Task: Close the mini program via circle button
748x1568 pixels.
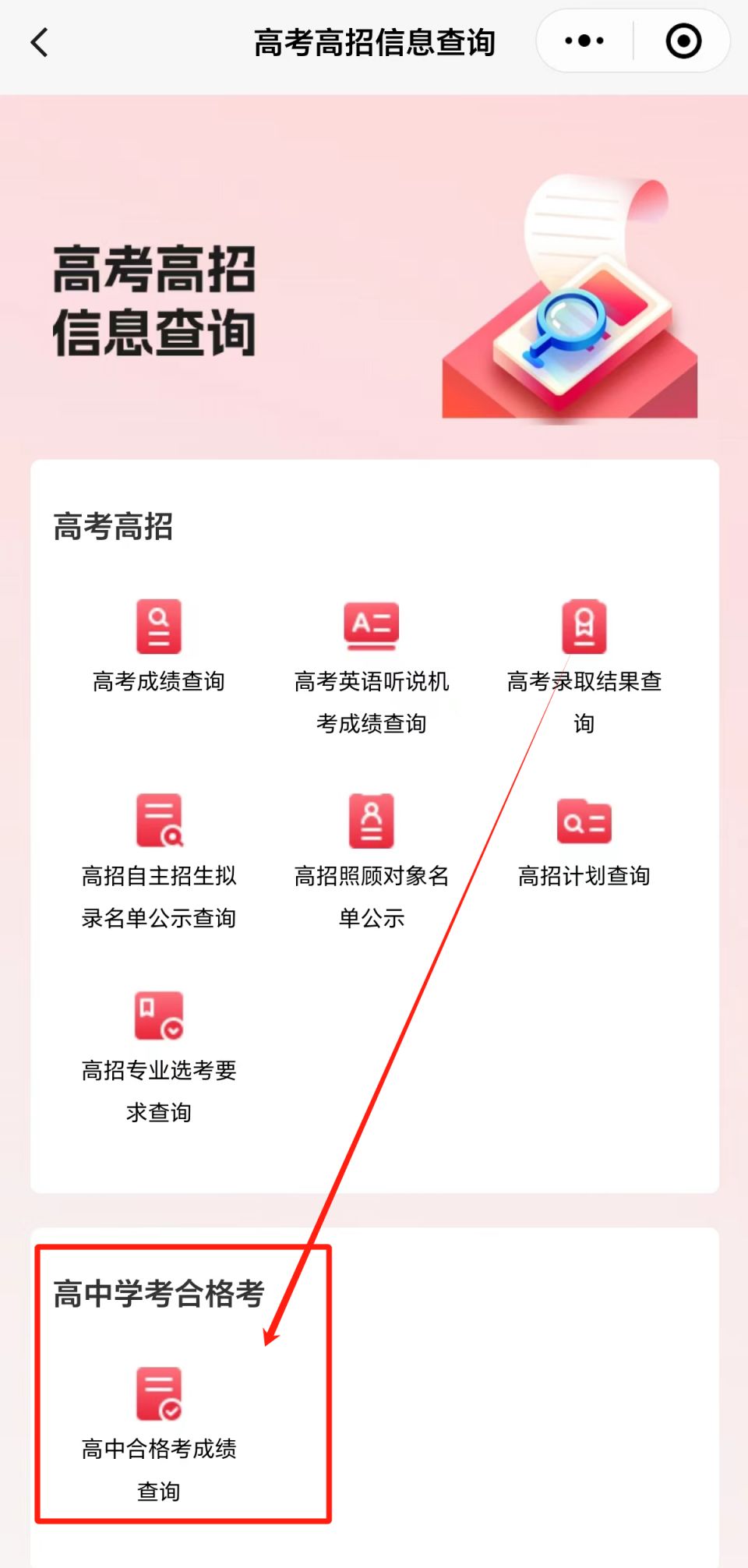Action: pos(683,41)
